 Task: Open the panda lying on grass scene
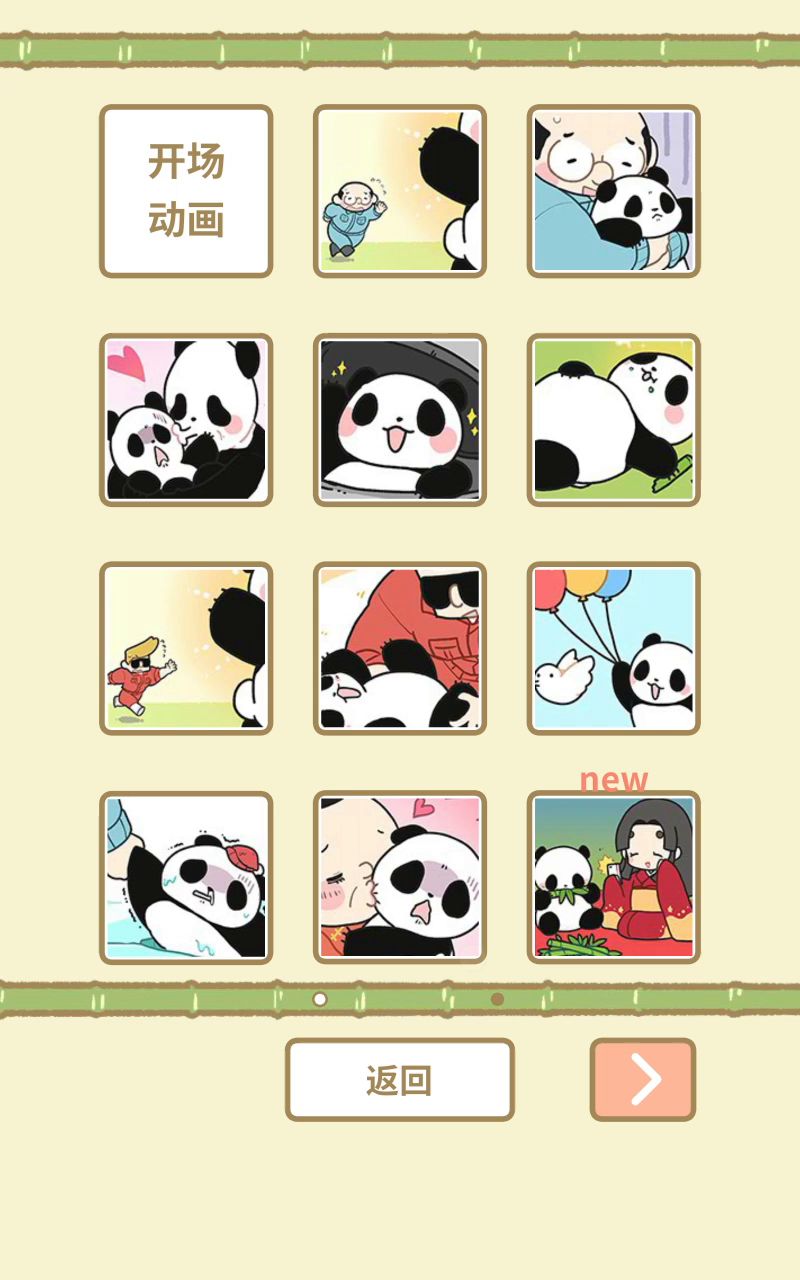point(613,420)
